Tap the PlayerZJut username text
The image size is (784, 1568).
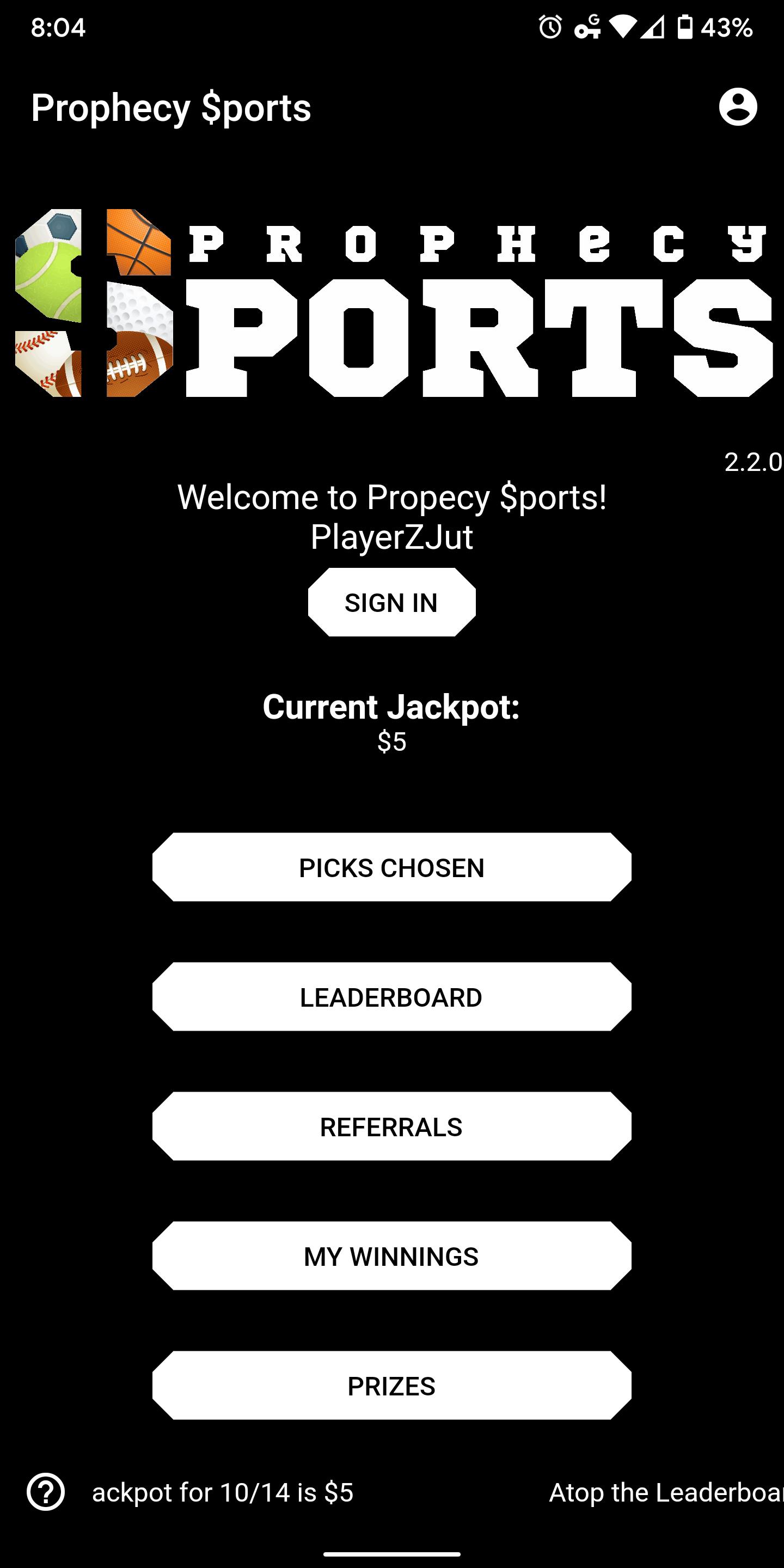coord(391,536)
